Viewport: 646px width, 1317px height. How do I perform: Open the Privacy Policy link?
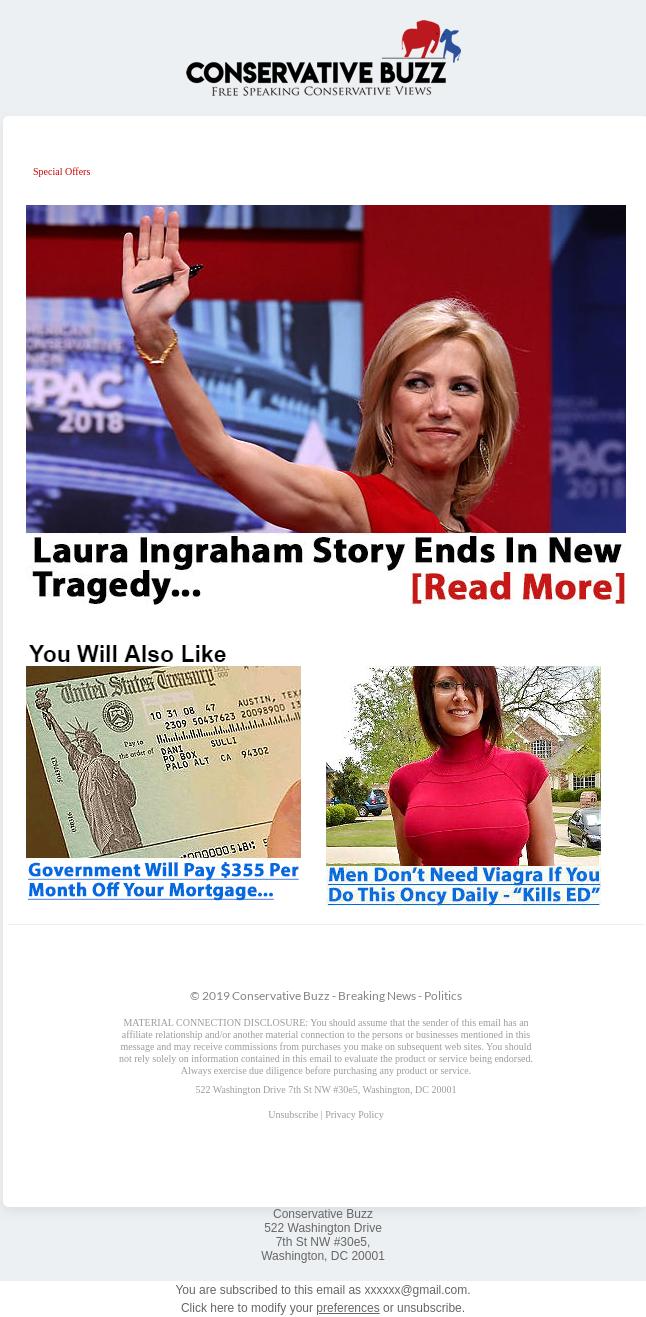click(x=354, y=1115)
